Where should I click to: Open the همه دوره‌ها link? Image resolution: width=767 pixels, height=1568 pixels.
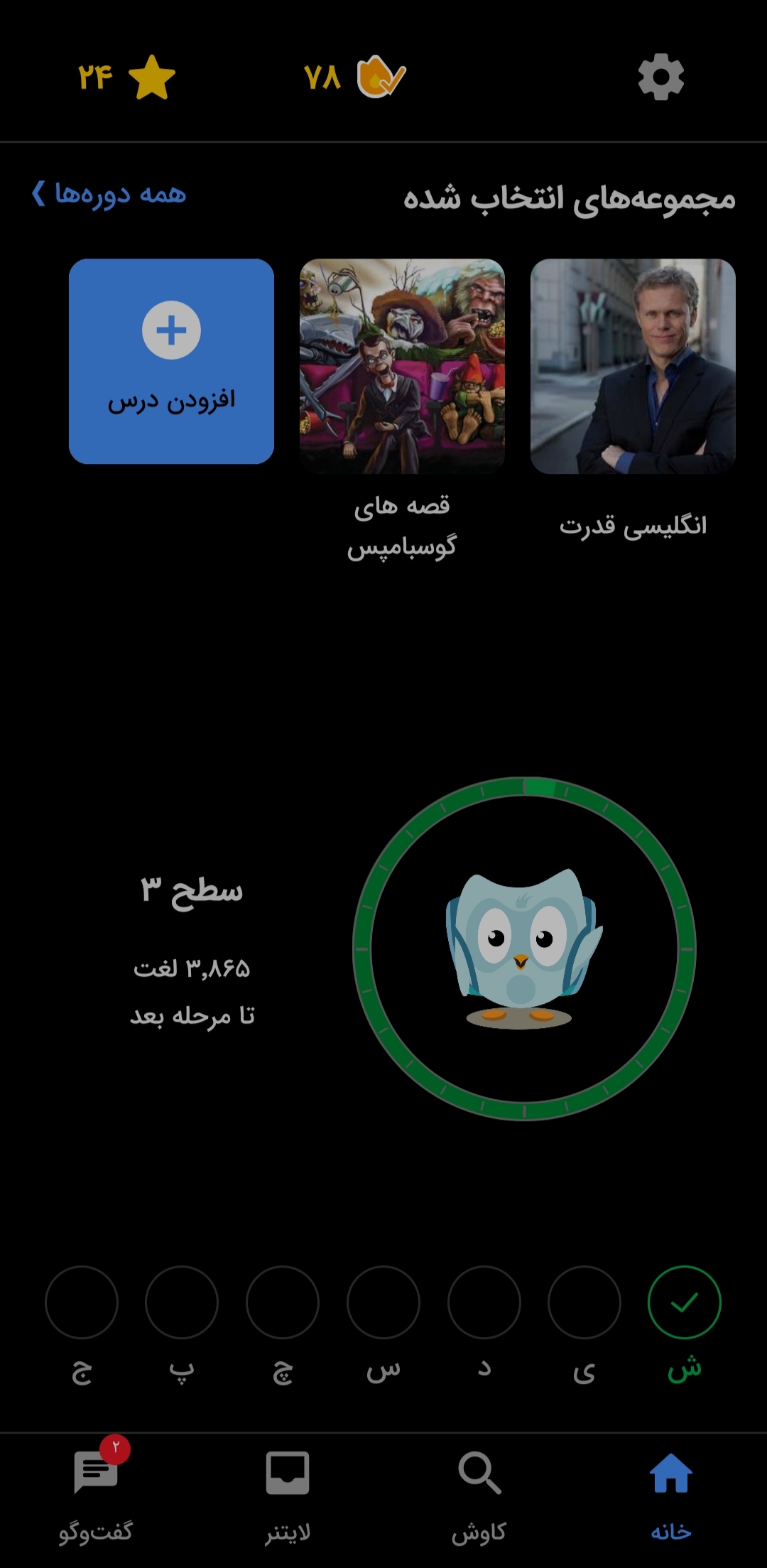[109, 194]
